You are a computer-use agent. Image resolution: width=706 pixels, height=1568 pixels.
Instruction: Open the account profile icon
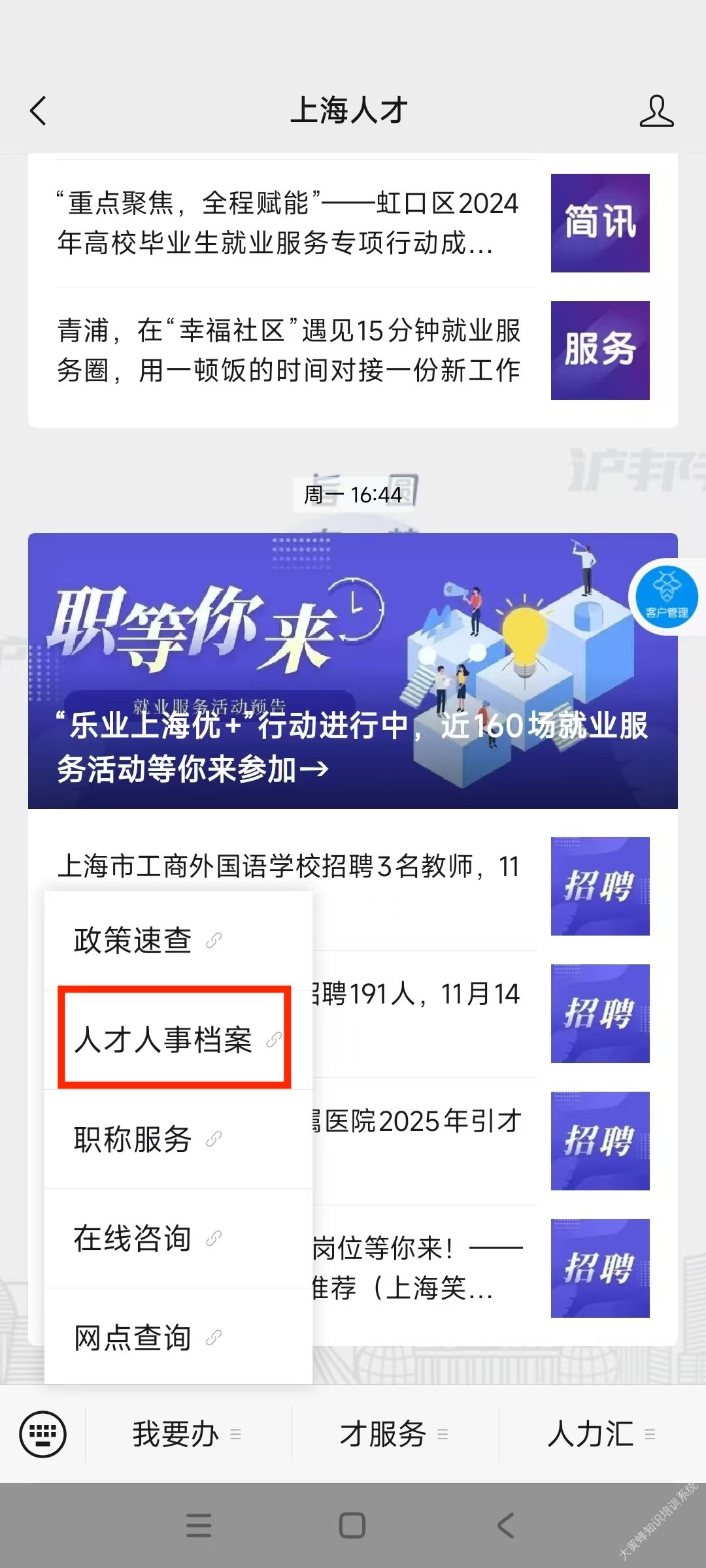pos(656,110)
